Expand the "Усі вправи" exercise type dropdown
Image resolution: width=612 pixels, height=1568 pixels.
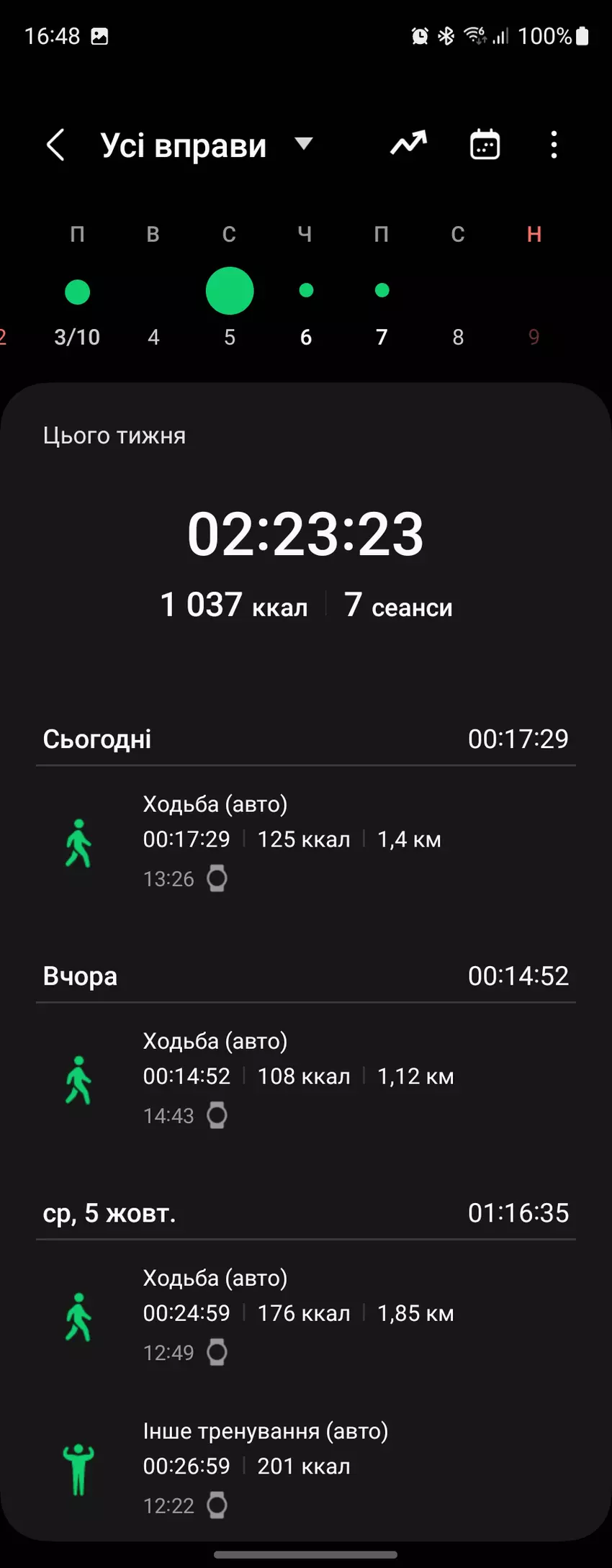(303, 144)
